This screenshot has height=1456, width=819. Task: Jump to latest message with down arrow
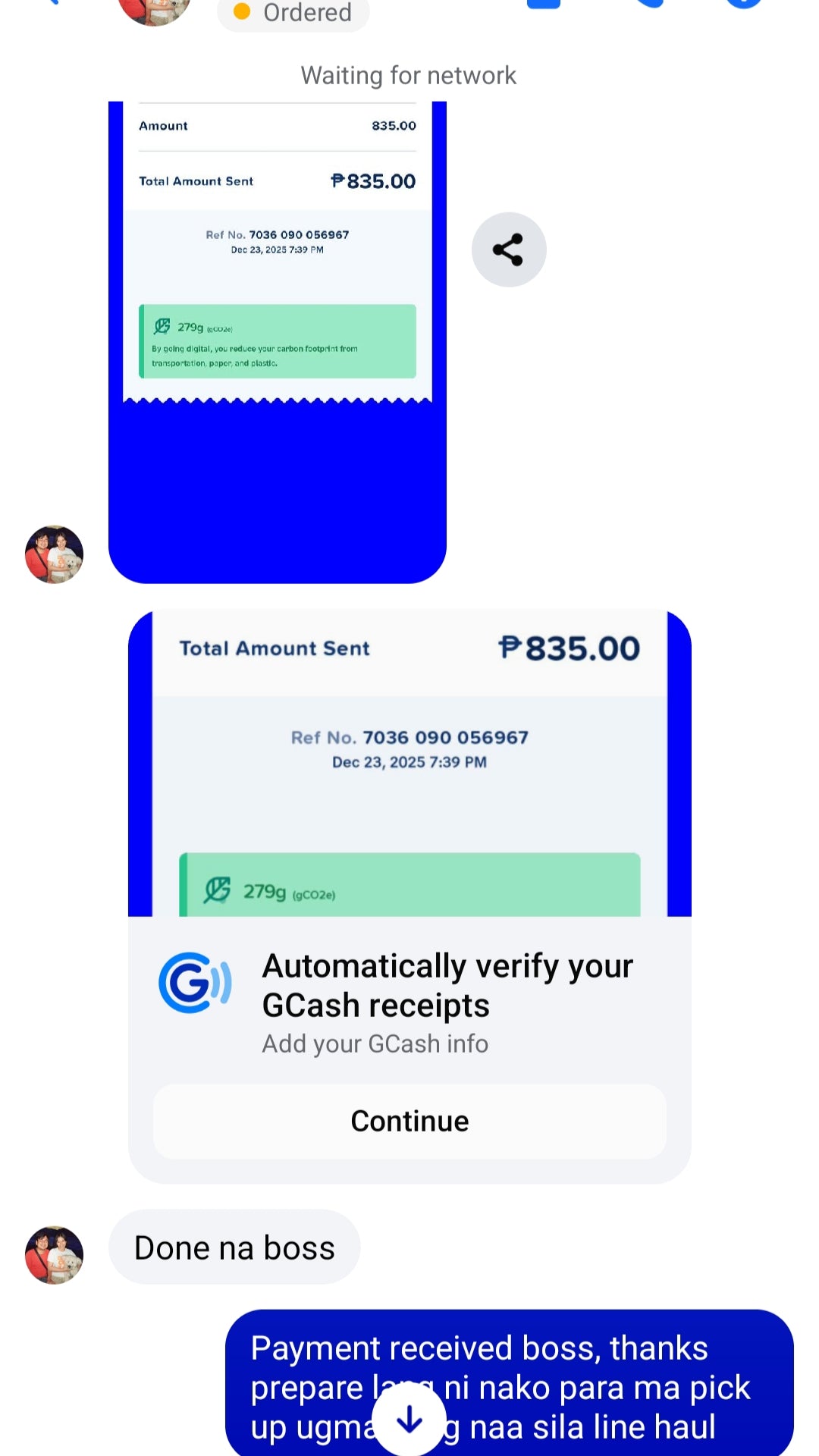click(x=409, y=1418)
